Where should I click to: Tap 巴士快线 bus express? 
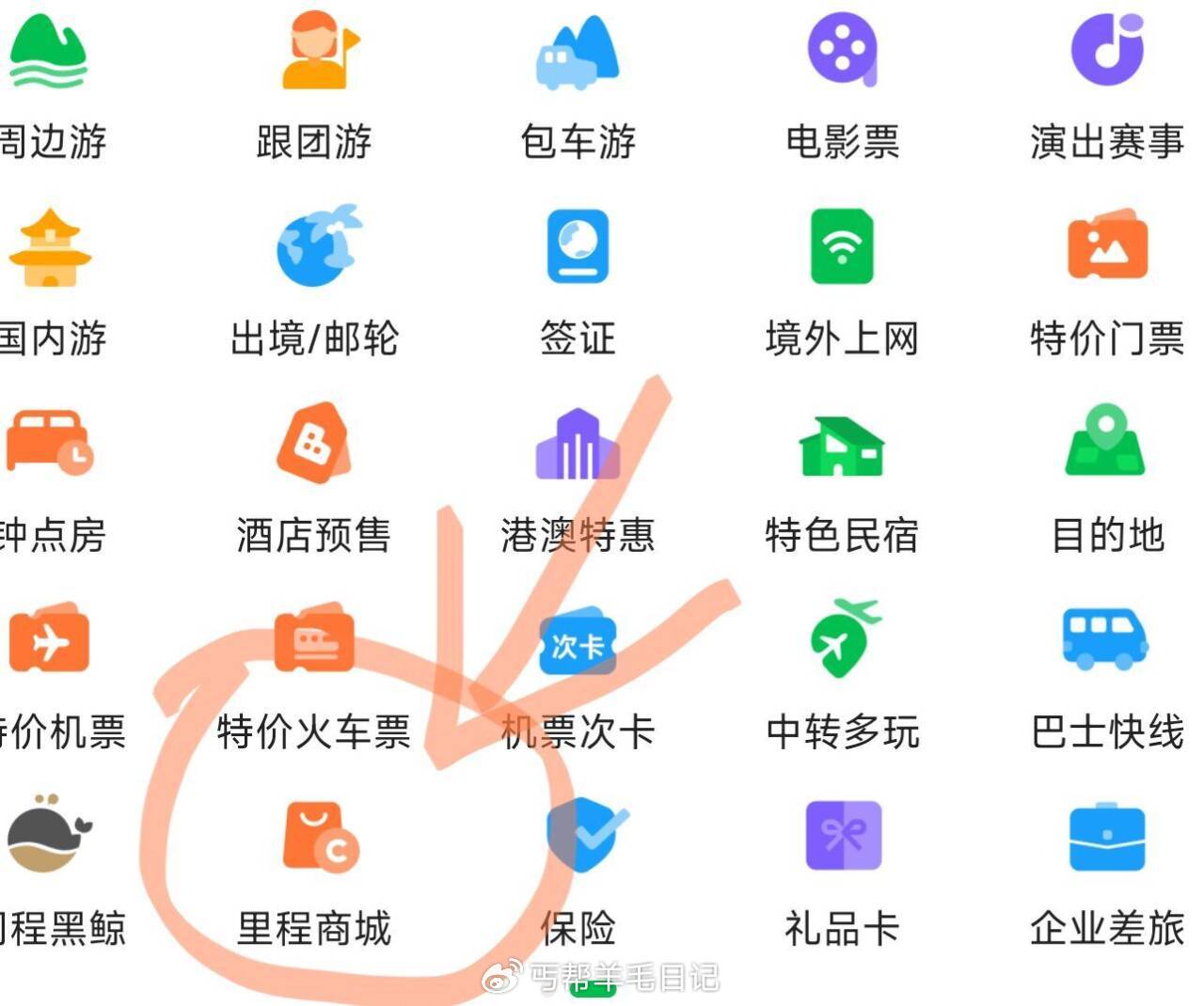point(1107,677)
